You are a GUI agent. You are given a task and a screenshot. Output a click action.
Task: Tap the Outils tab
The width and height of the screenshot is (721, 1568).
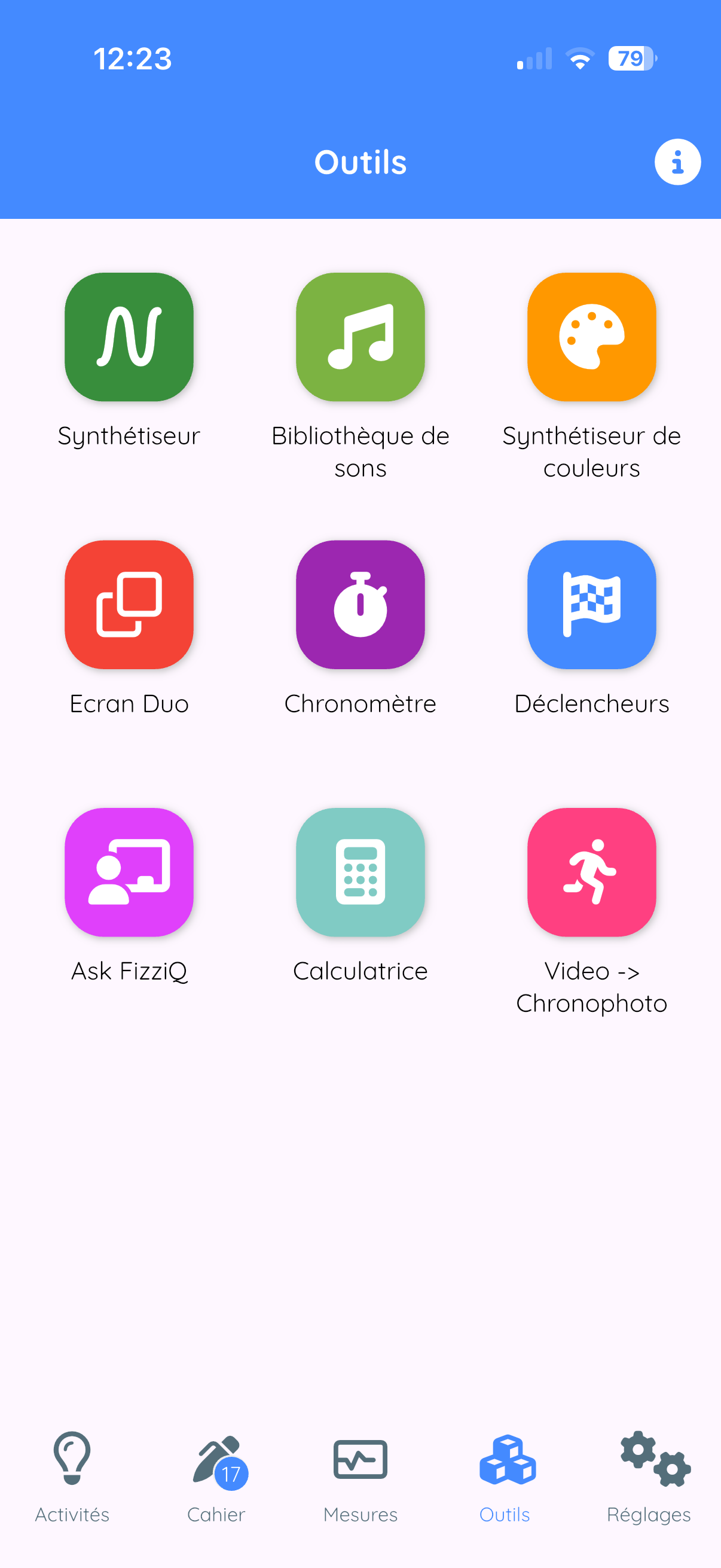point(505,1476)
